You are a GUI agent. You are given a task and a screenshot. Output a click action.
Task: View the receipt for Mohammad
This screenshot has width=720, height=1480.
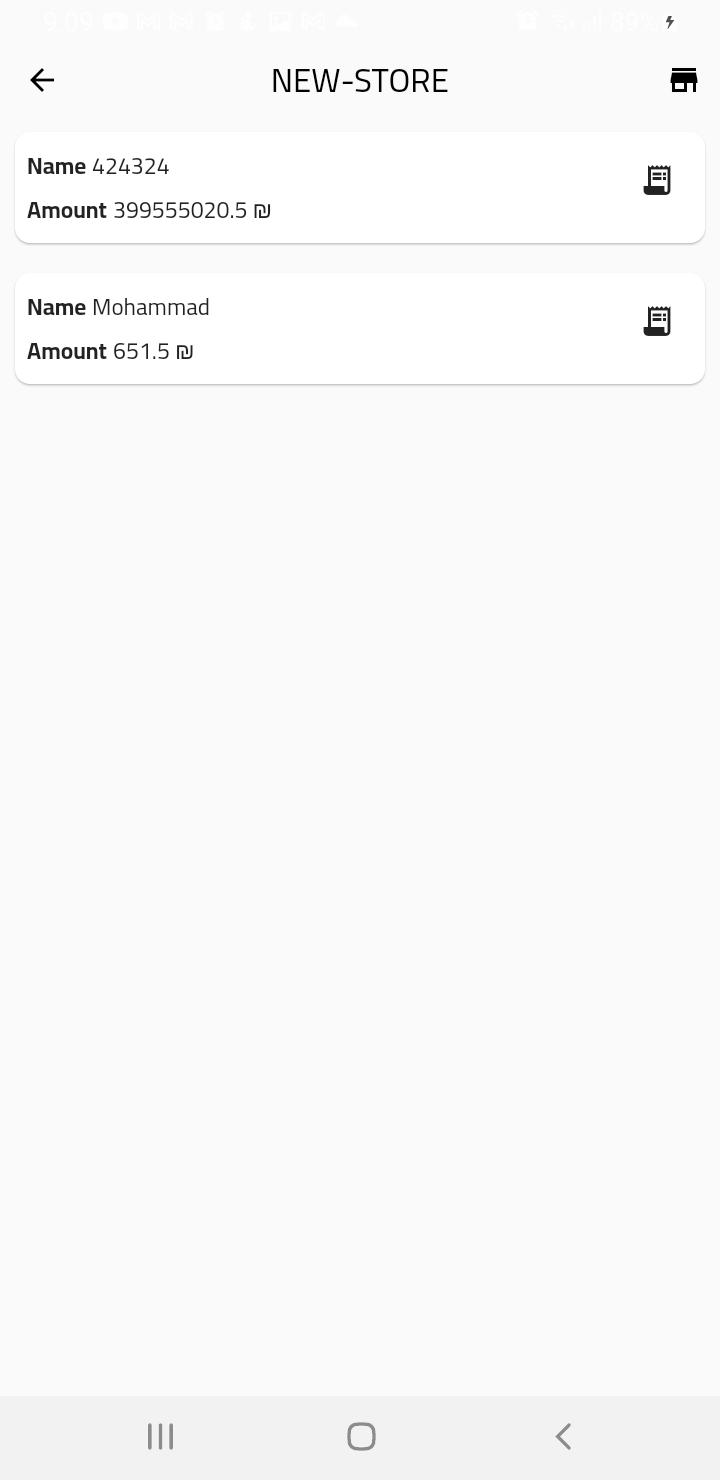click(657, 321)
